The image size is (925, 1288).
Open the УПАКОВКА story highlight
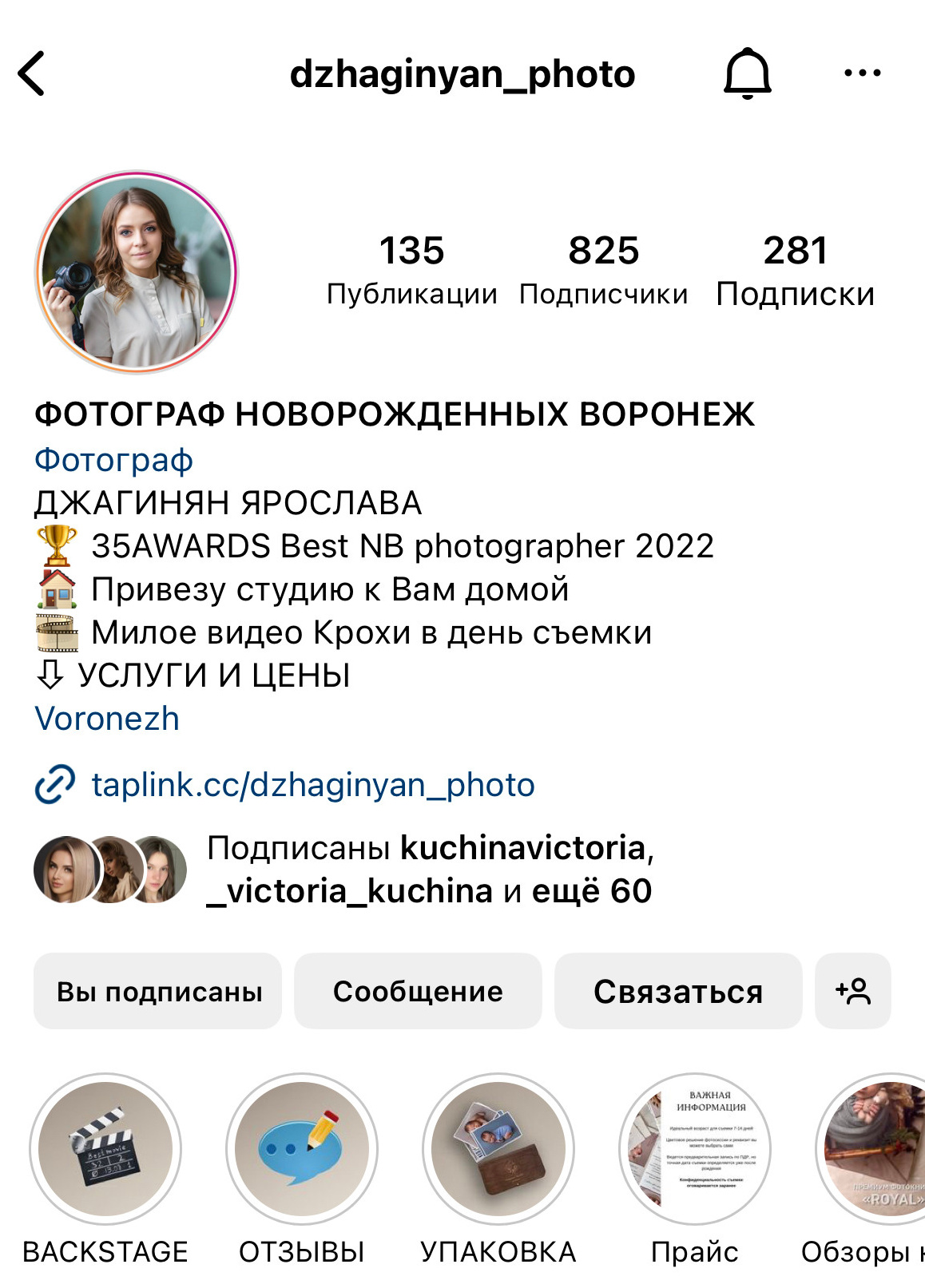click(x=498, y=1148)
